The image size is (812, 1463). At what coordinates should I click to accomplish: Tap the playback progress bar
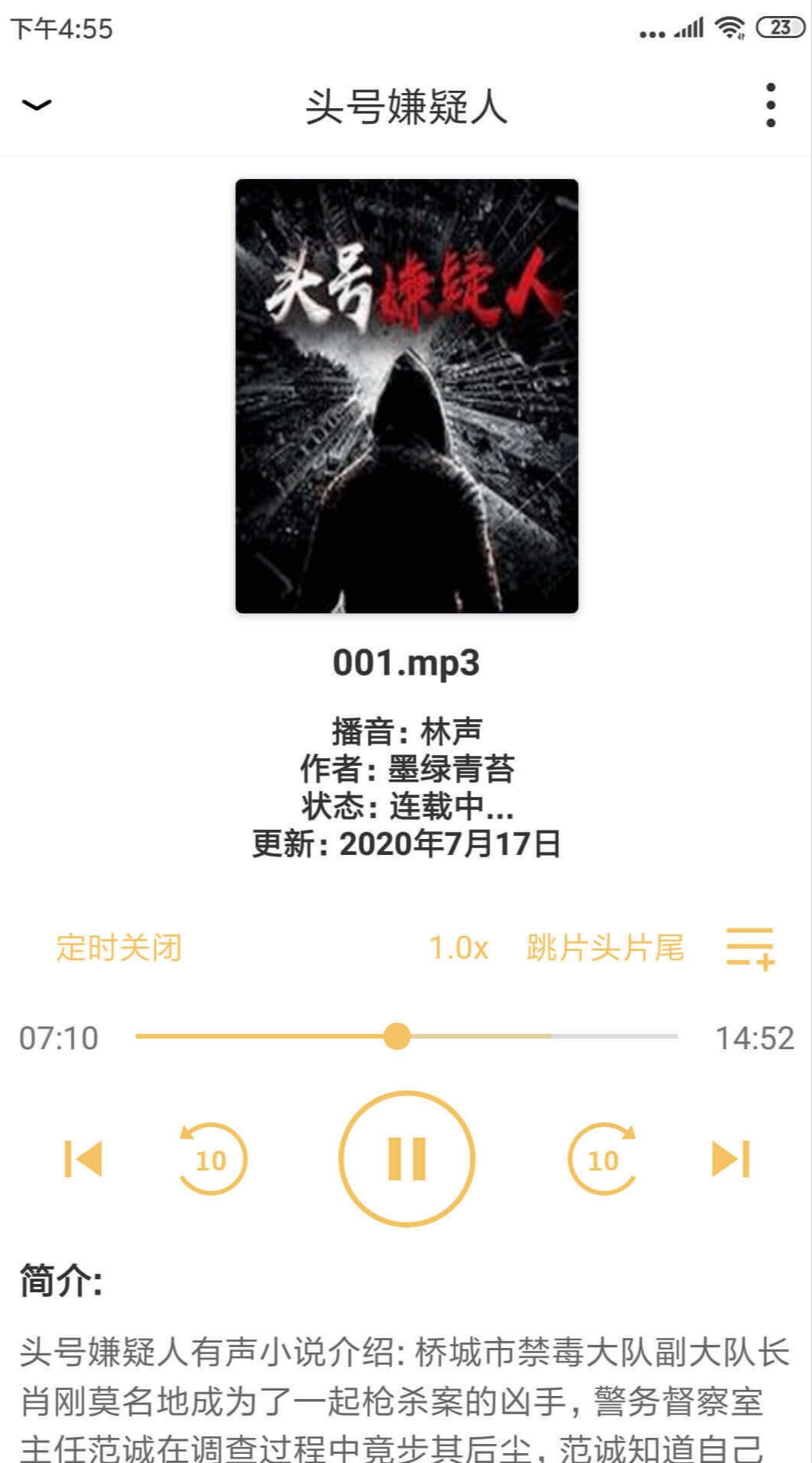(406, 1036)
